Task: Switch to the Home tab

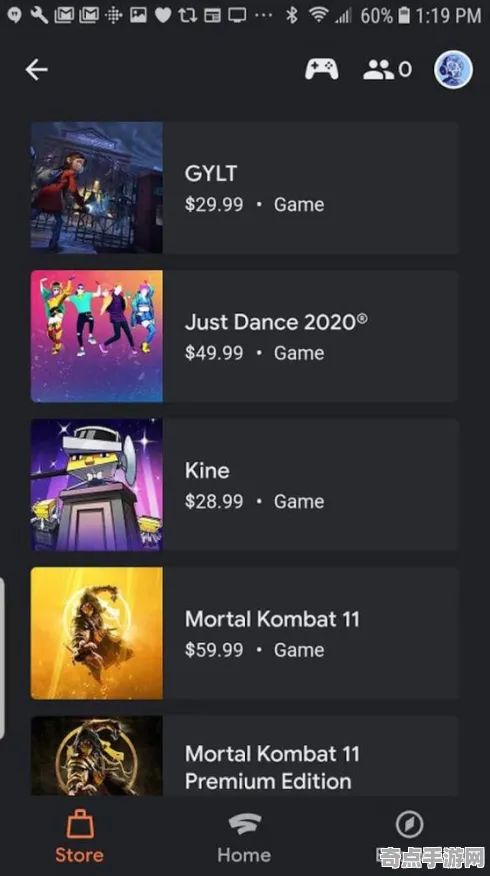Action: (x=244, y=837)
